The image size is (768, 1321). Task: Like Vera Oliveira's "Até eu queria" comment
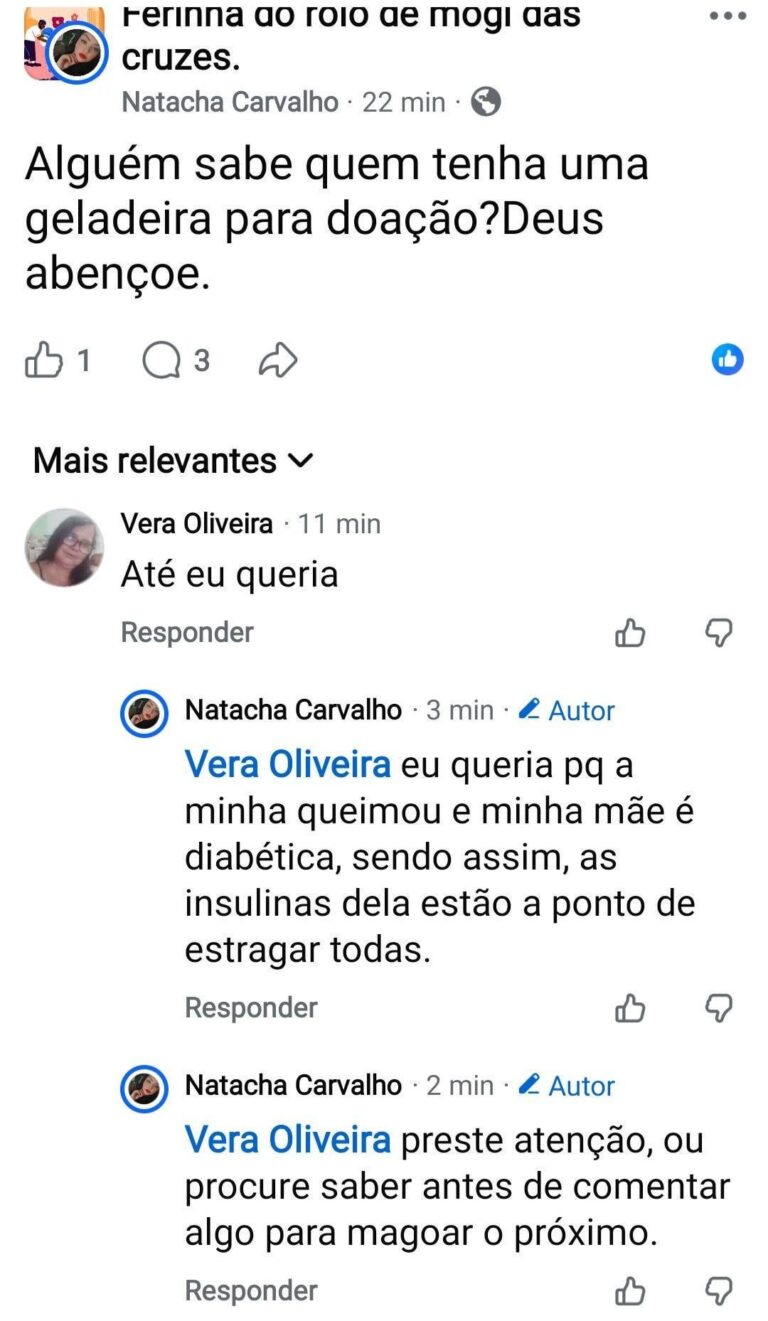pos(630,632)
